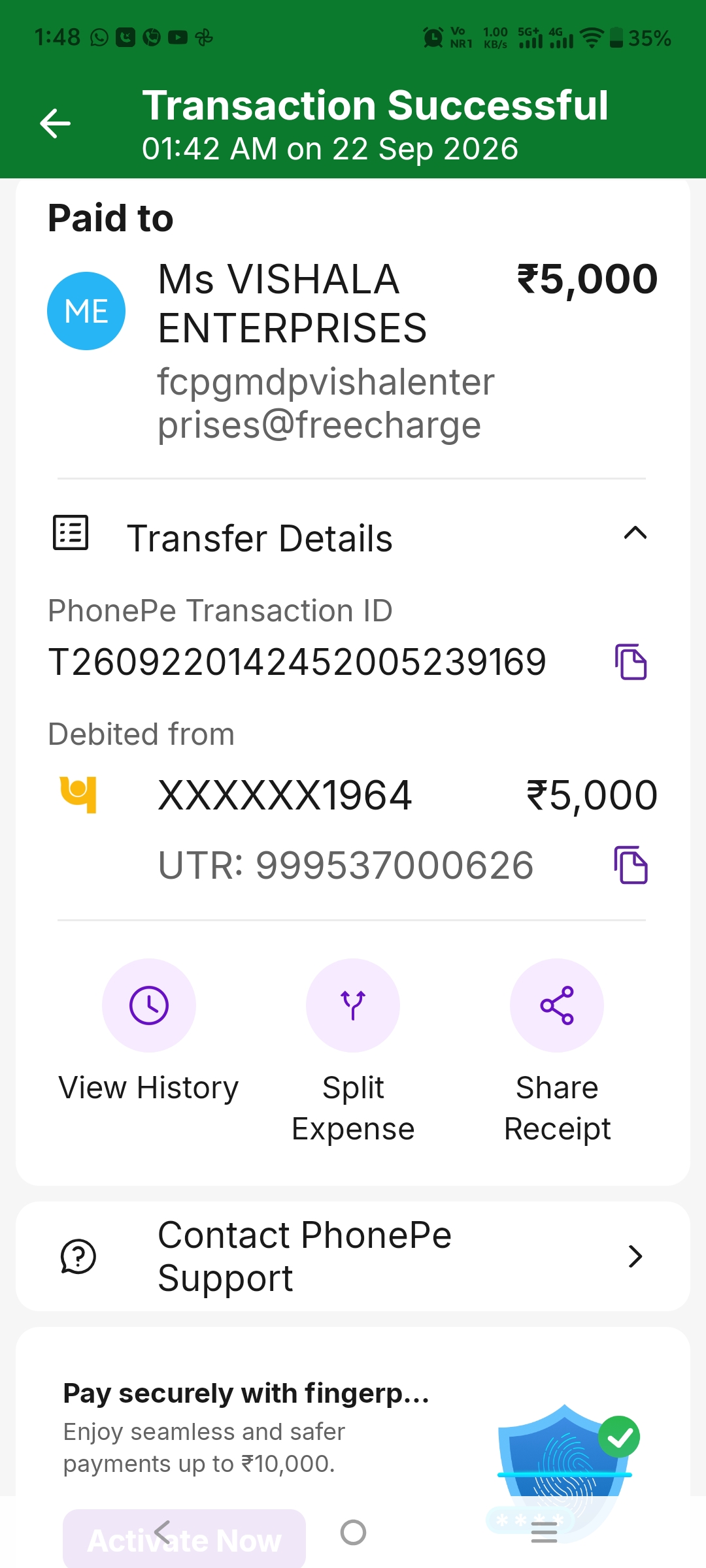Collapse the Transfer Details section
The height and width of the screenshot is (1568, 706).
635,534
